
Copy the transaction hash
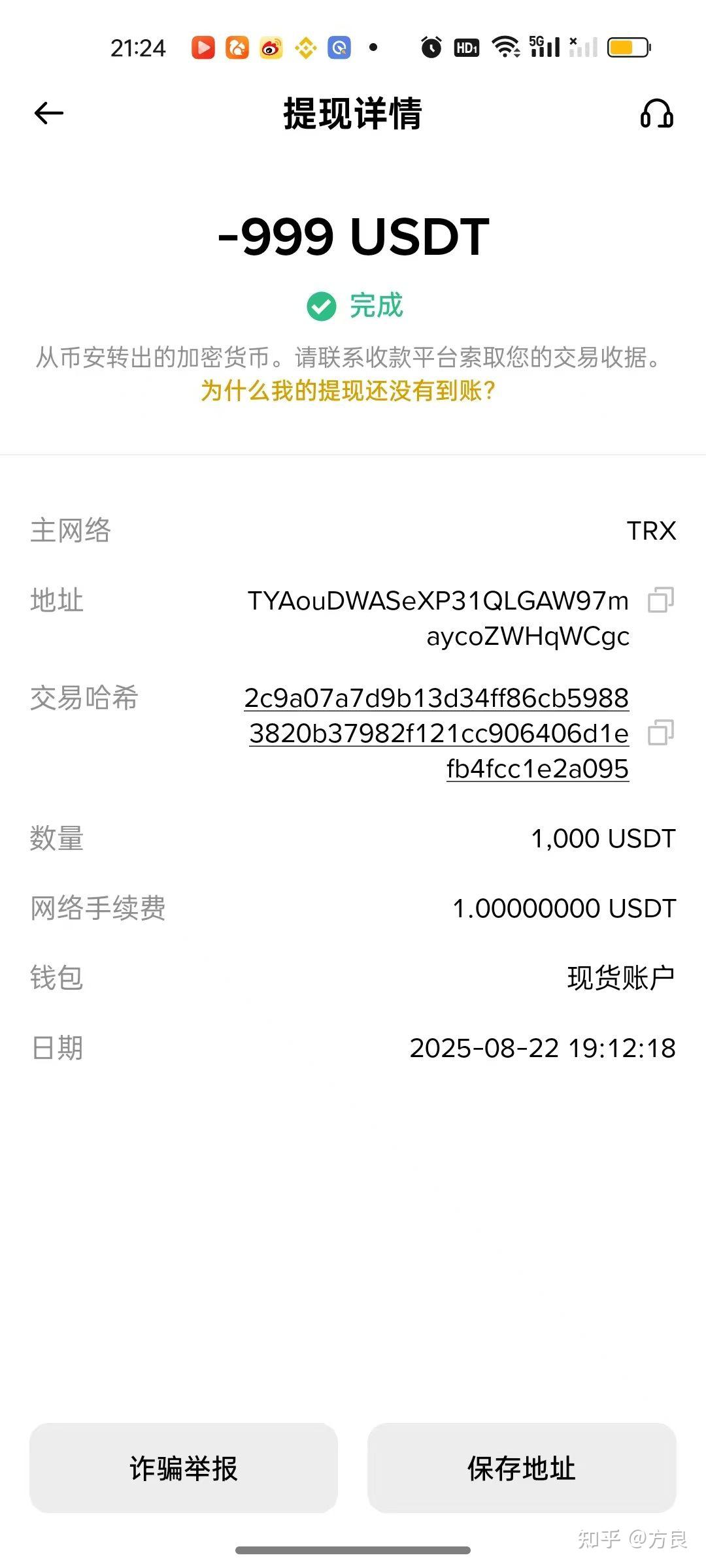(x=660, y=733)
